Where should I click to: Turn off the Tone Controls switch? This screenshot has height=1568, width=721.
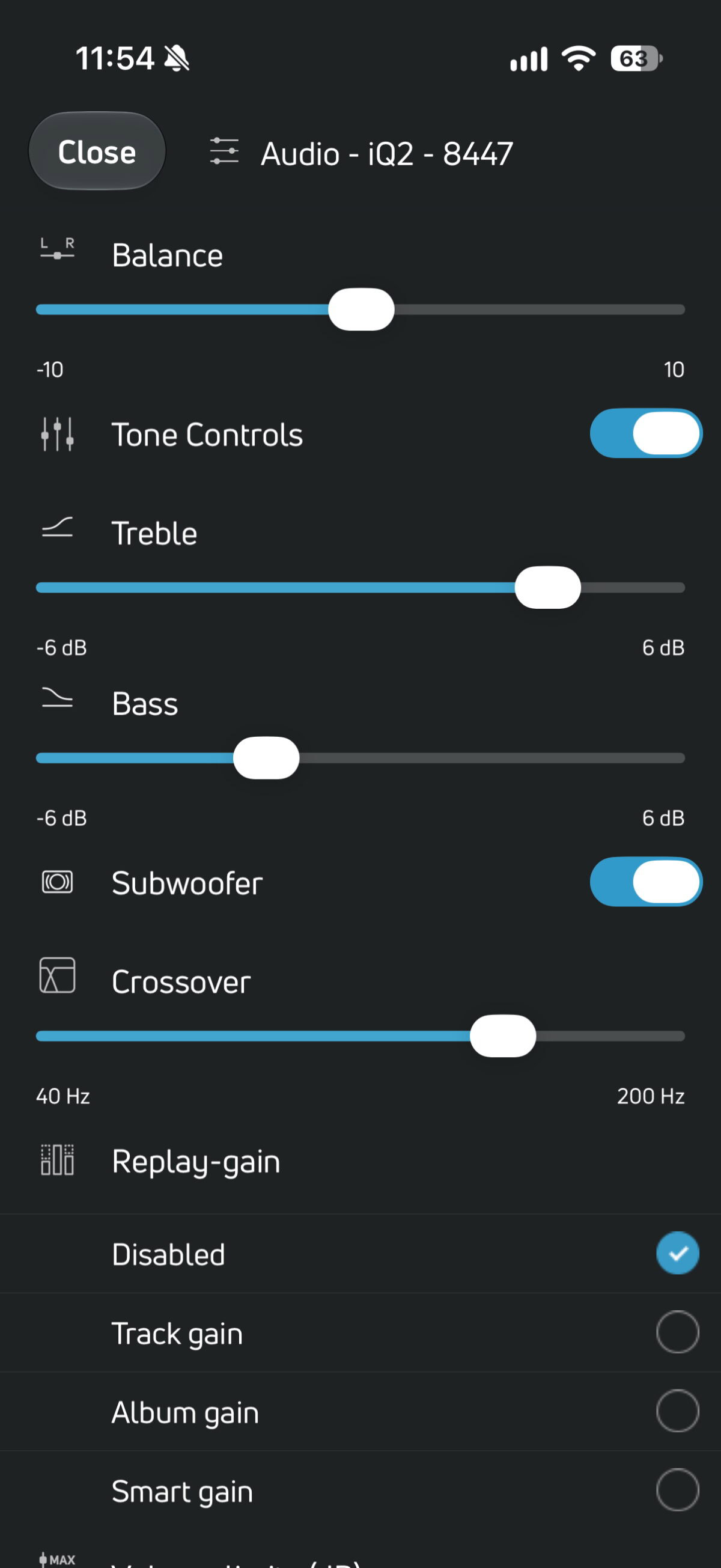(x=646, y=433)
